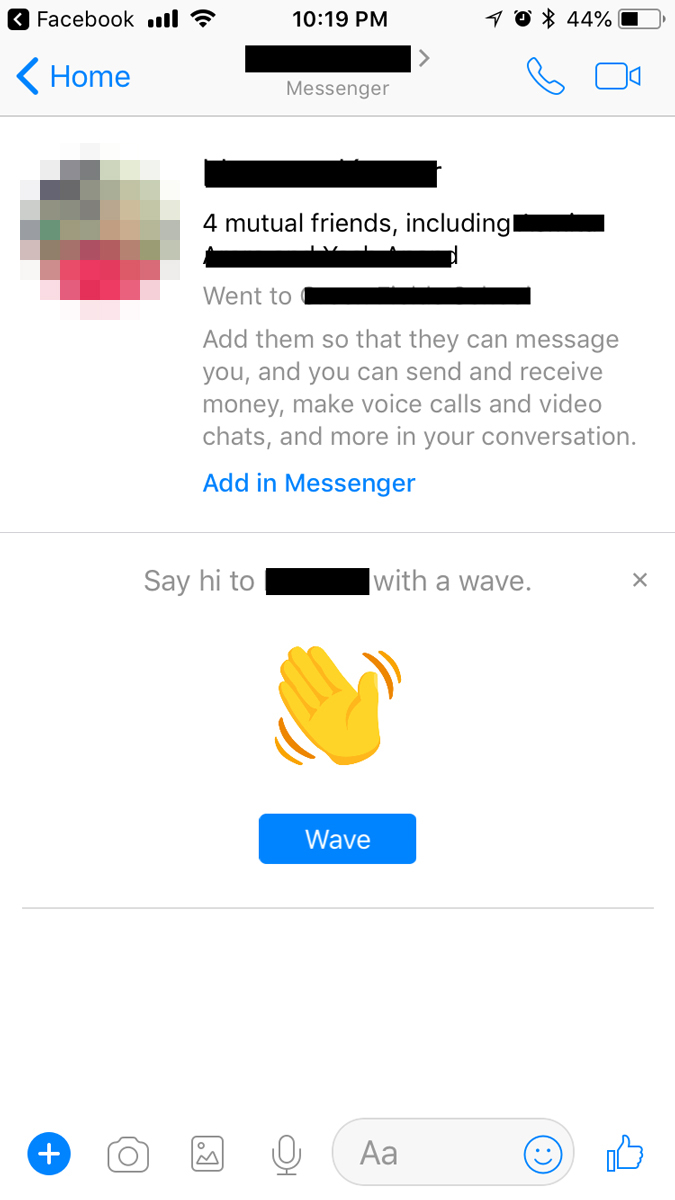Screen dimensions: 675x1200
Task: Send a wave with the Wave button
Action: [337, 839]
